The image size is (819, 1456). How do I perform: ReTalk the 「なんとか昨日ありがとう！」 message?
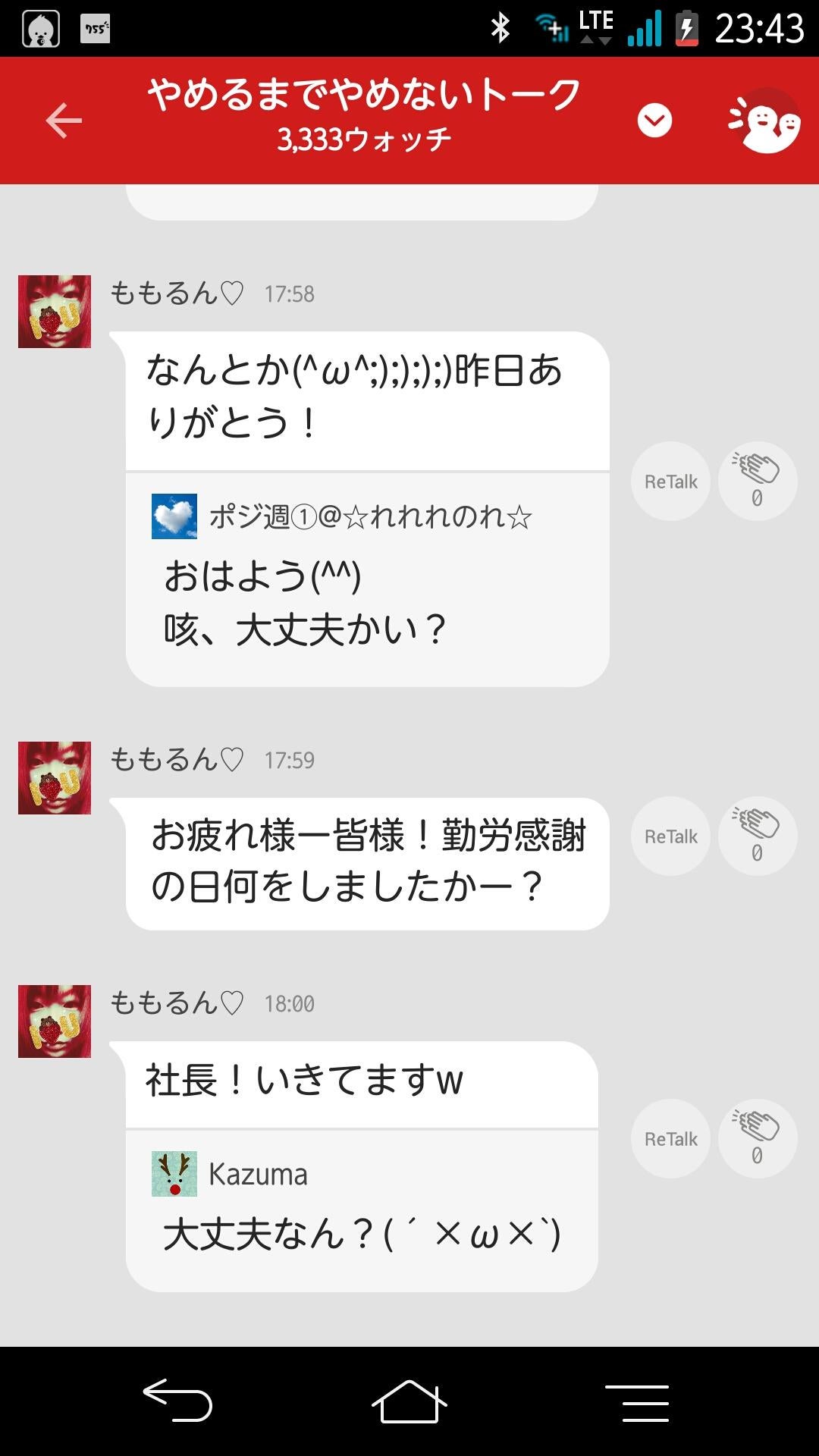670,479
